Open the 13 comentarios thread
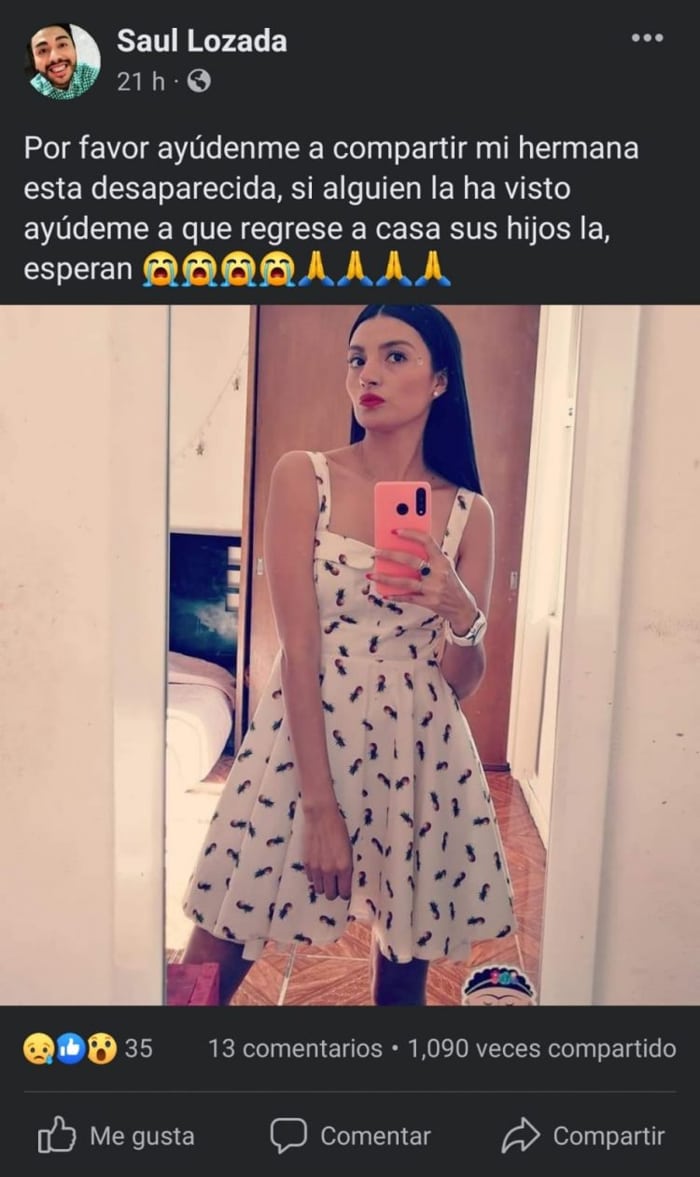The image size is (700, 1177). [295, 1049]
